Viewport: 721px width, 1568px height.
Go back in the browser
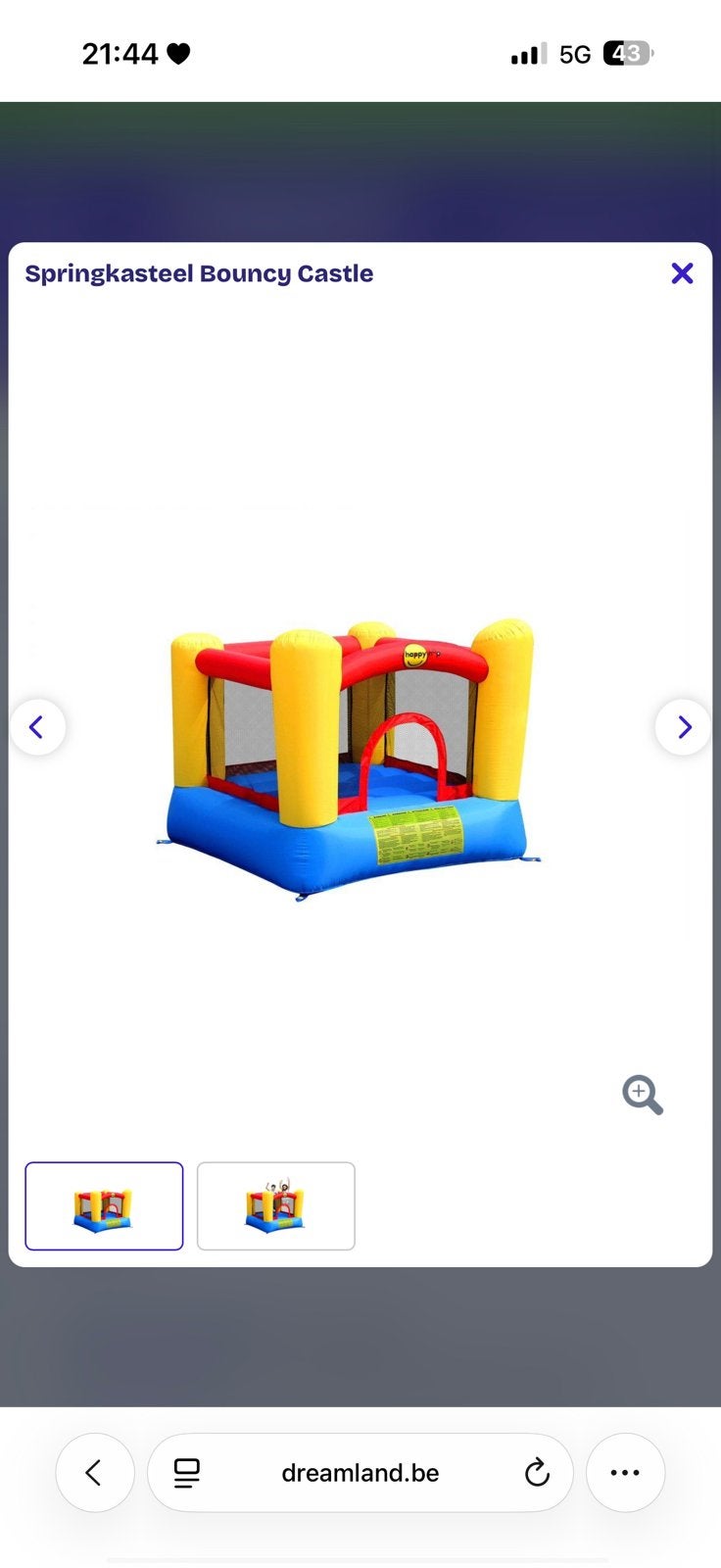coord(95,1473)
